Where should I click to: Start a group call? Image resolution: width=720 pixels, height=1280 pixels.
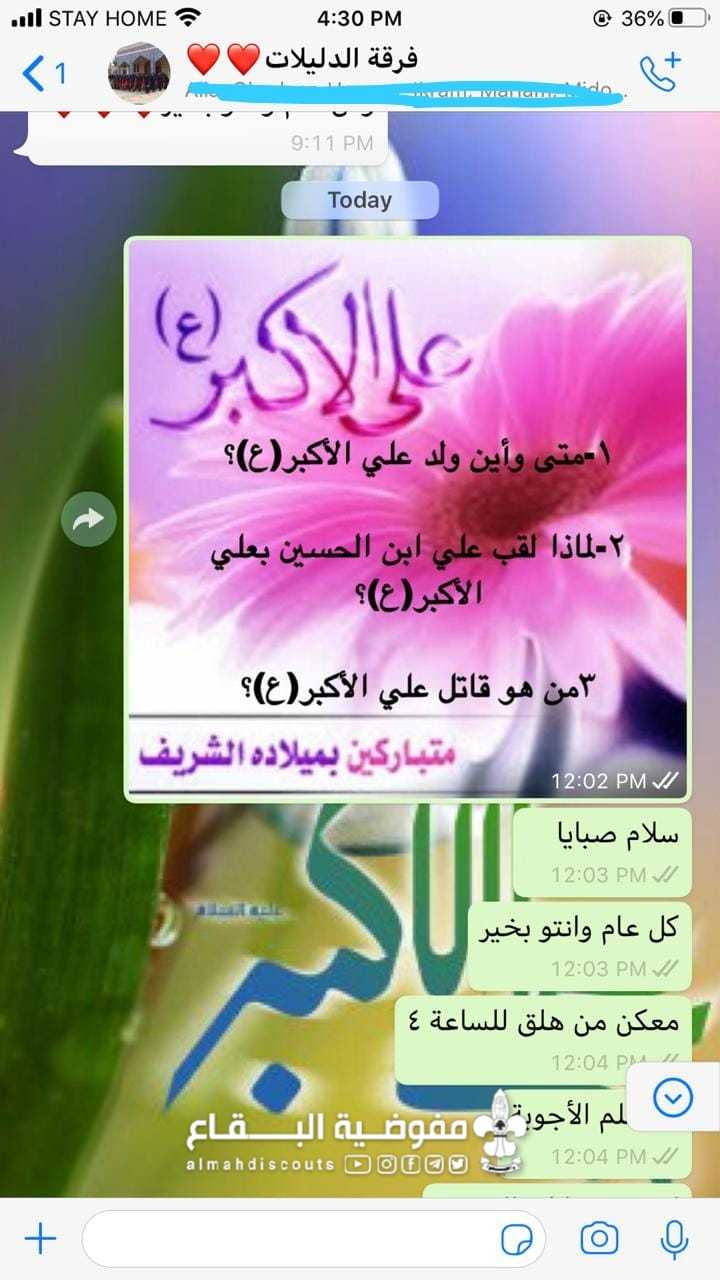[660, 72]
